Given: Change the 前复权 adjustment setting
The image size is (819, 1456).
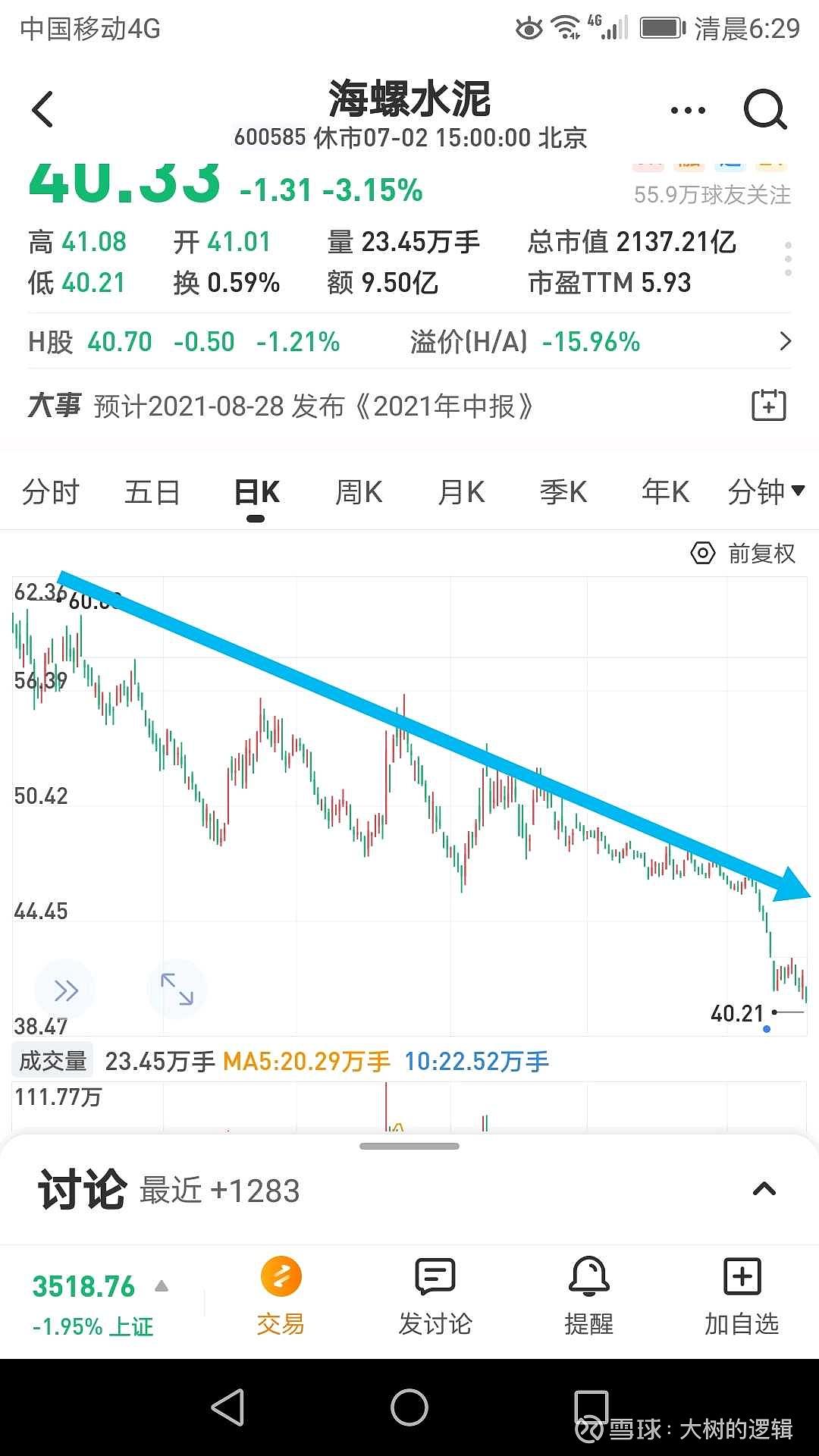Looking at the screenshot, I should tap(743, 554).
